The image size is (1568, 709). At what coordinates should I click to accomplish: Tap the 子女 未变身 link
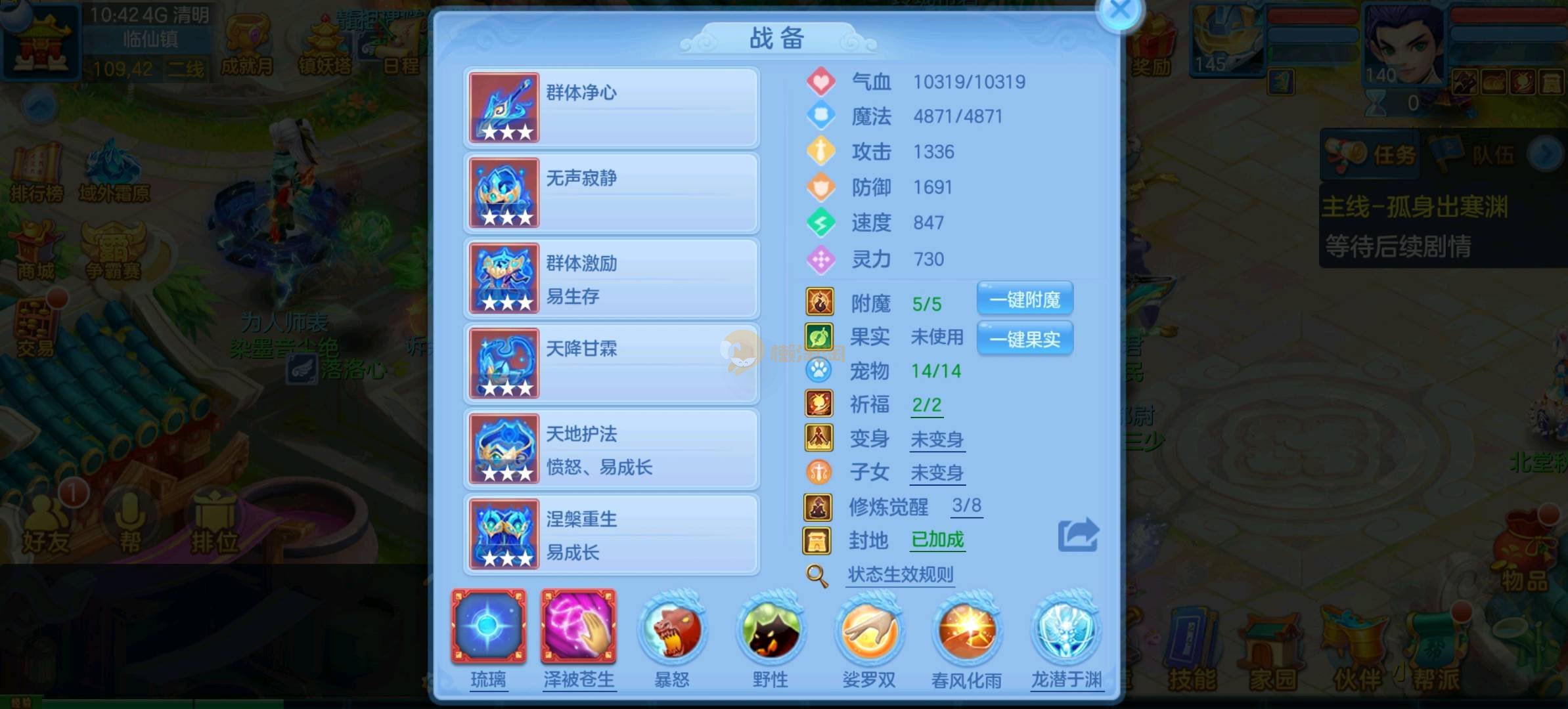pos(937,473)
